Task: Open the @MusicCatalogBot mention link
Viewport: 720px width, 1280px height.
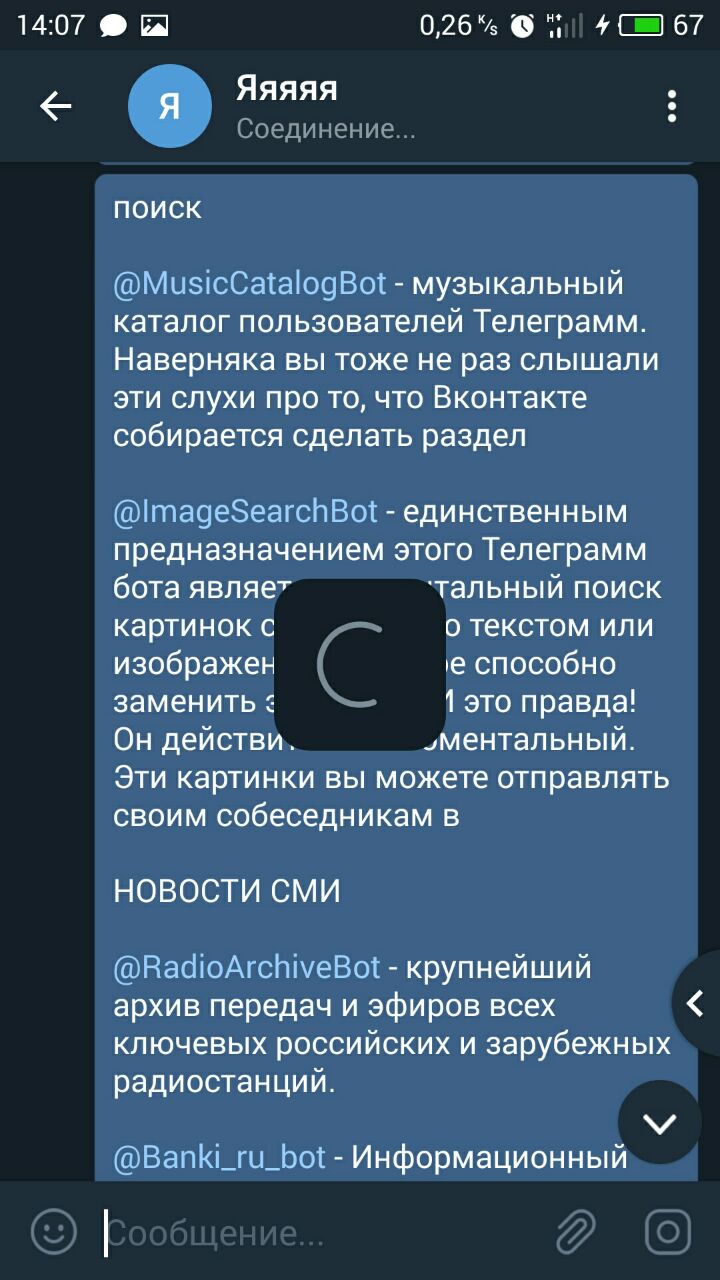Action: coord(250,284)
